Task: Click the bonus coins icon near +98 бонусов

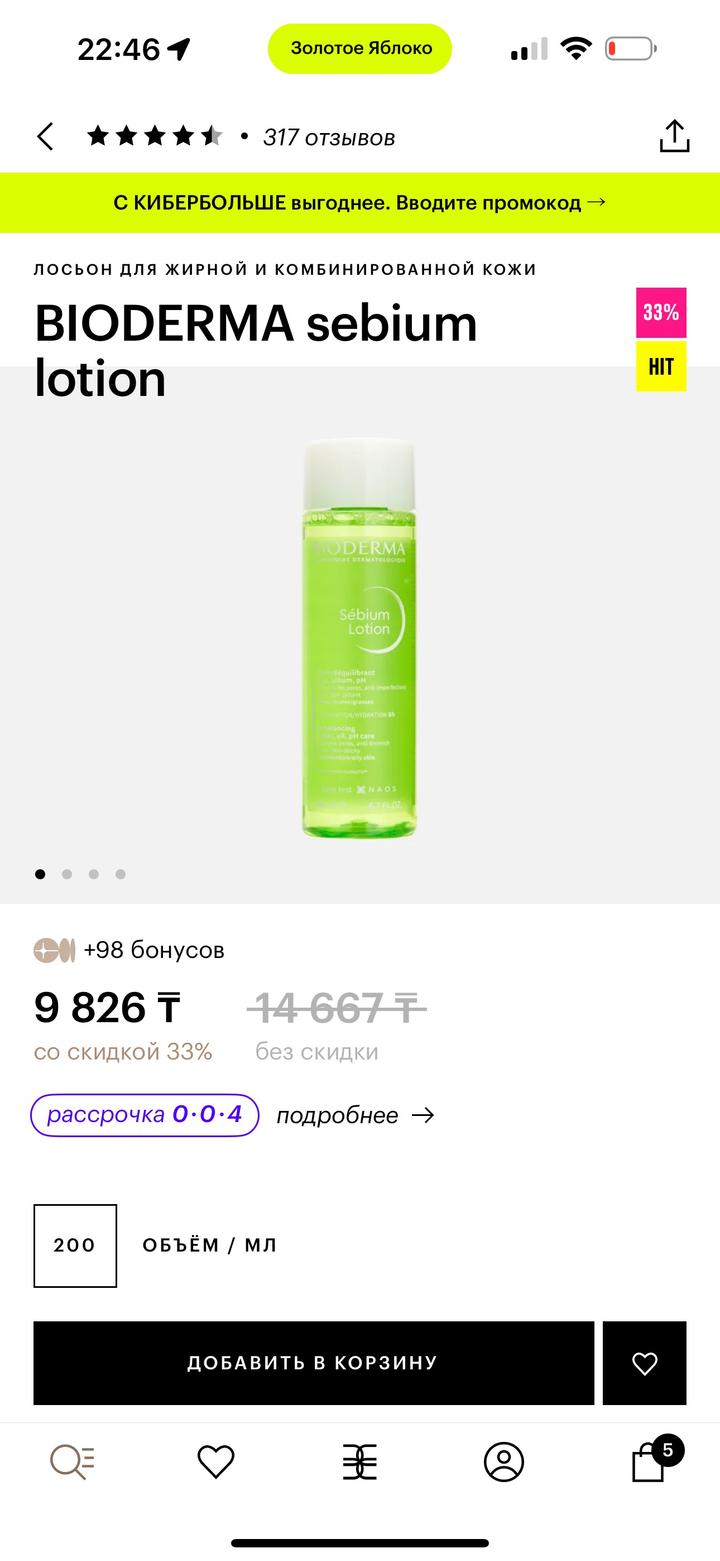Action: 53,950
